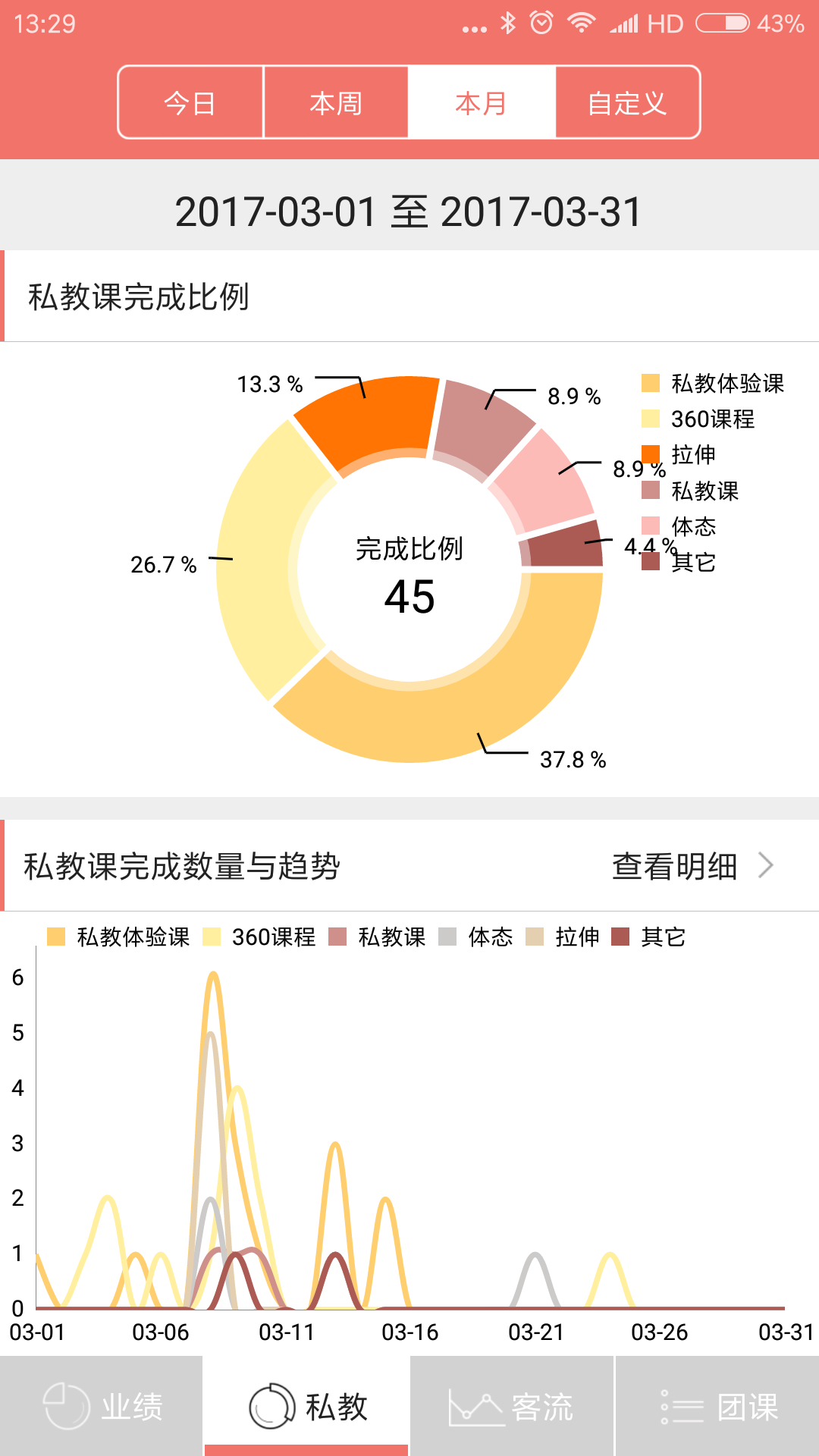Tap the battery indicator icon
The width and height of the screenshot is (819, 1456).
(720, 23)
